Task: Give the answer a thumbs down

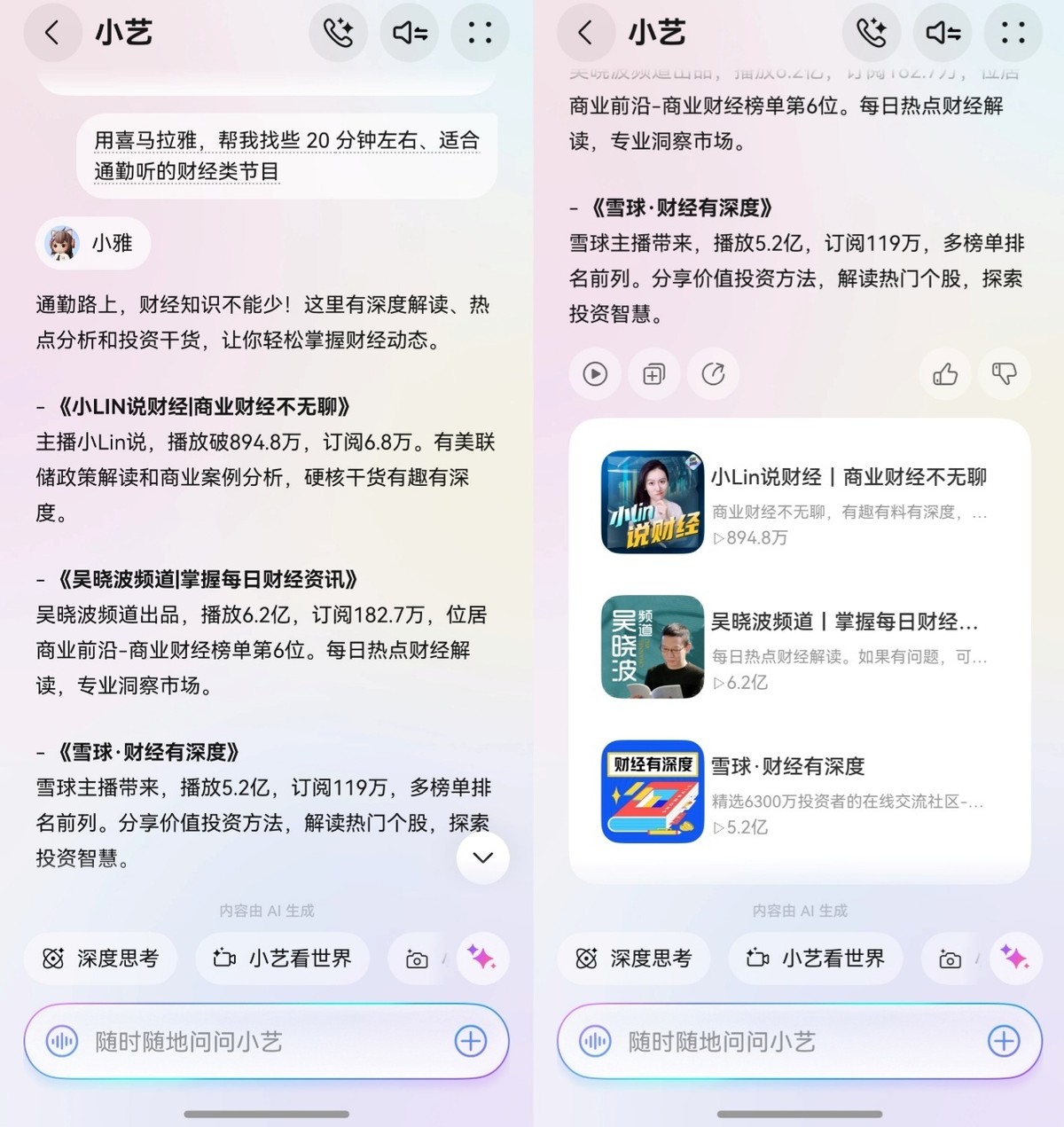Action: [x=1004, y=374]
